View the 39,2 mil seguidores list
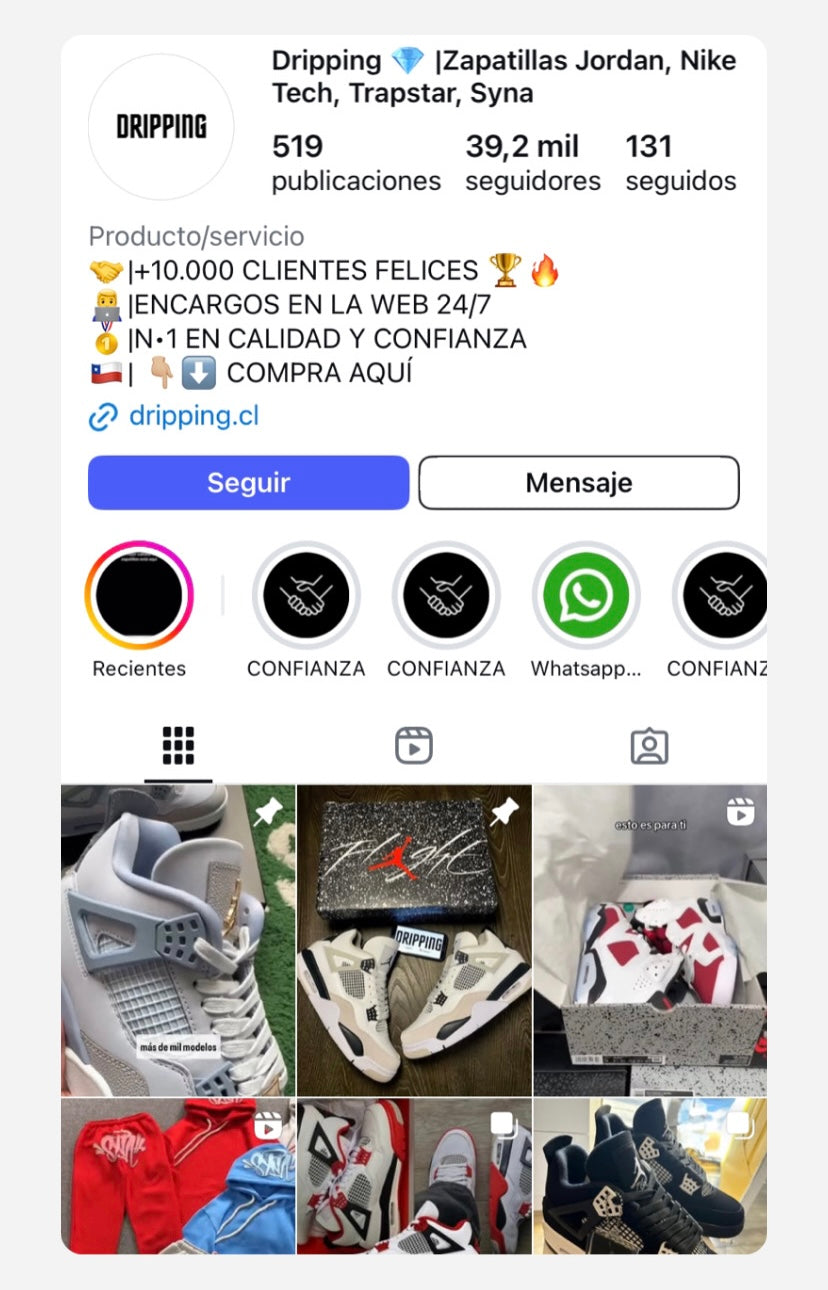 pyautogui.click(x=532, y=163)
